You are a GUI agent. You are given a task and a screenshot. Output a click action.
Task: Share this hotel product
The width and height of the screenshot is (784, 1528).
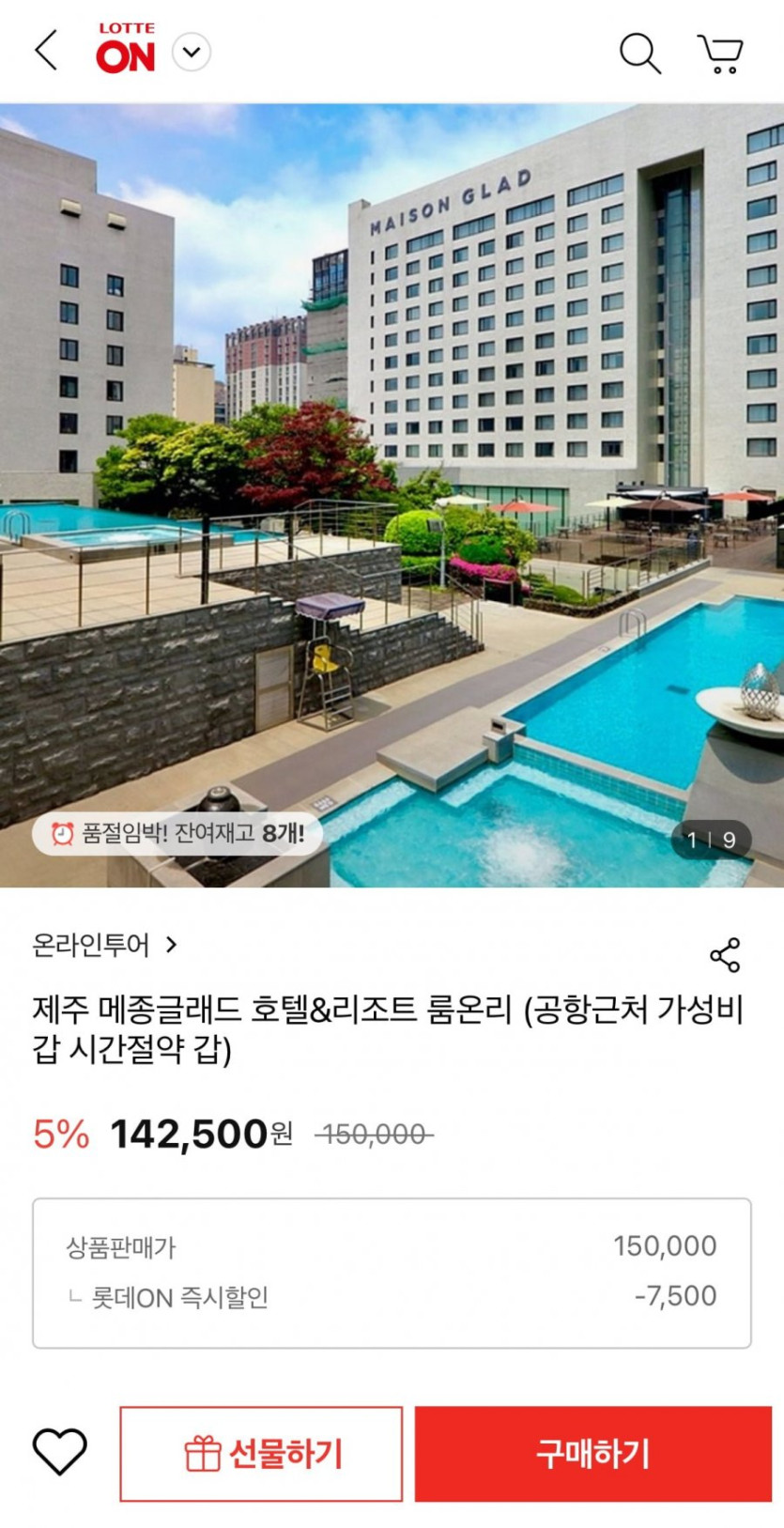(725, 955)
